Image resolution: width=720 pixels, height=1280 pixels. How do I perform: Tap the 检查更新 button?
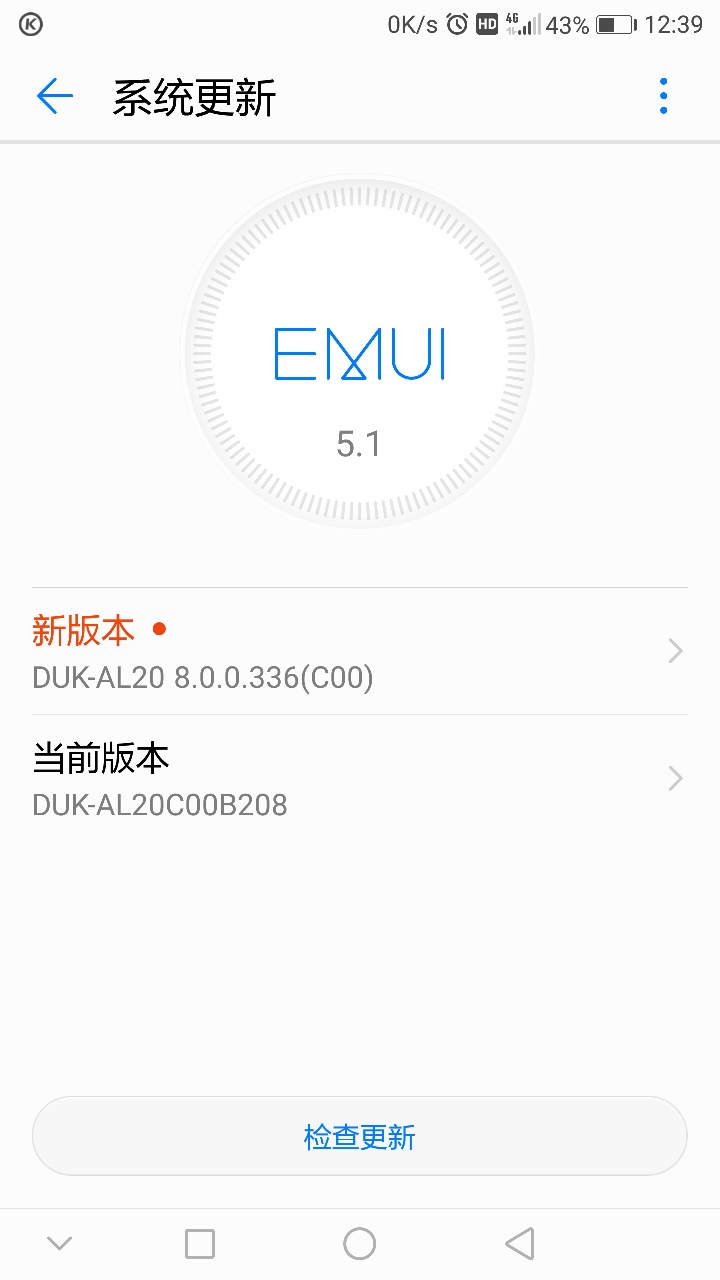(x=359, y=1135)
